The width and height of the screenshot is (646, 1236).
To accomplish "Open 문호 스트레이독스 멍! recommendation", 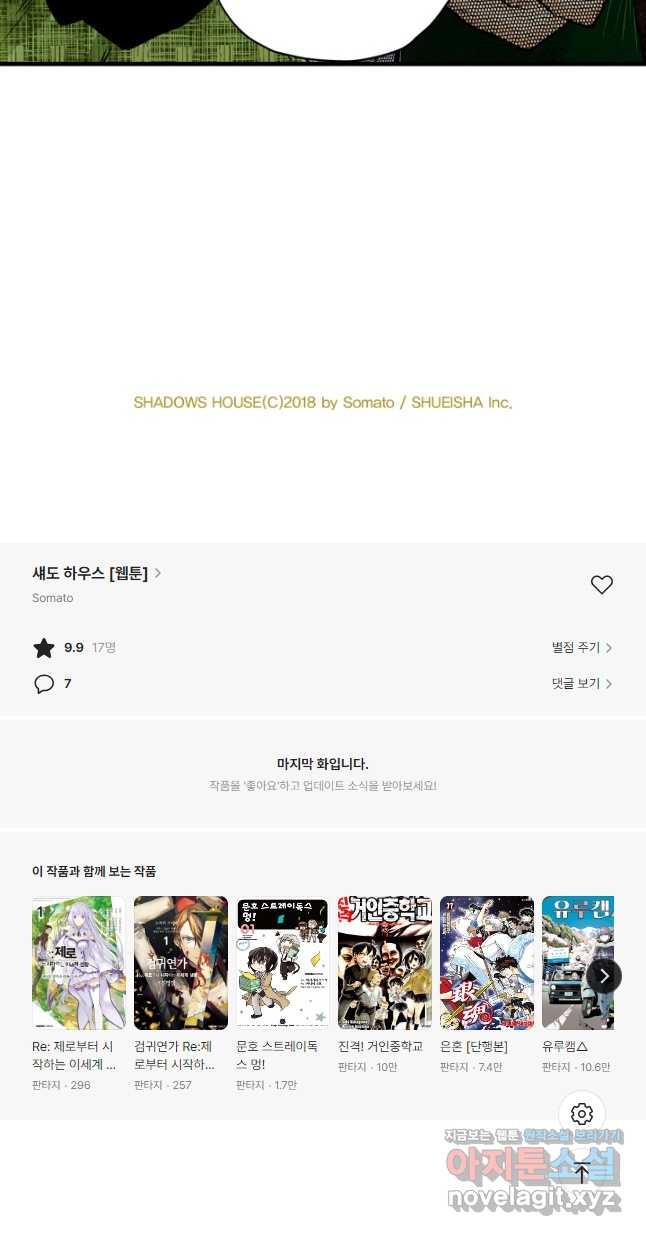I will coord(283,963).
